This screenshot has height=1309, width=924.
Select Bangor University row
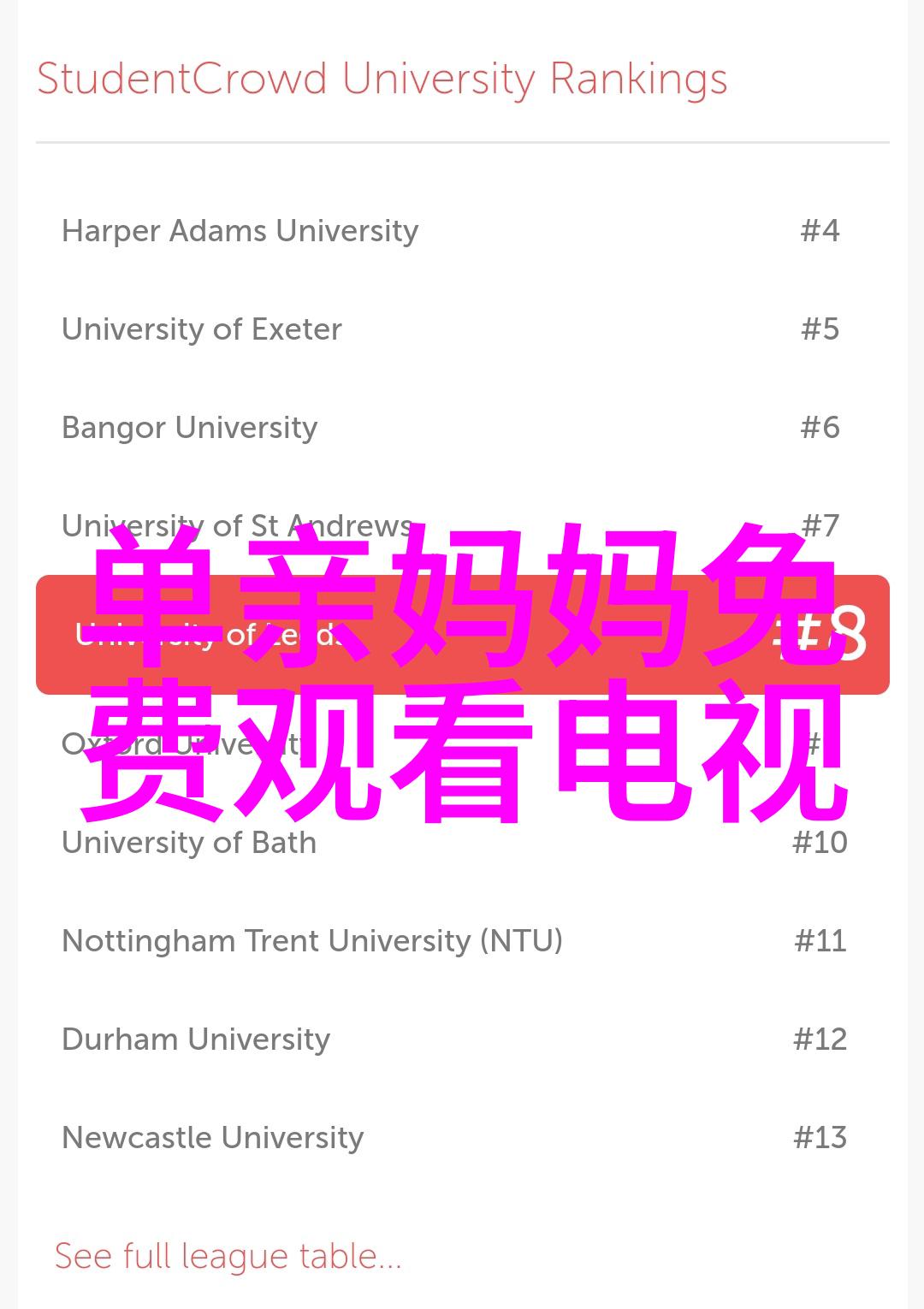(x=190, y=428)
